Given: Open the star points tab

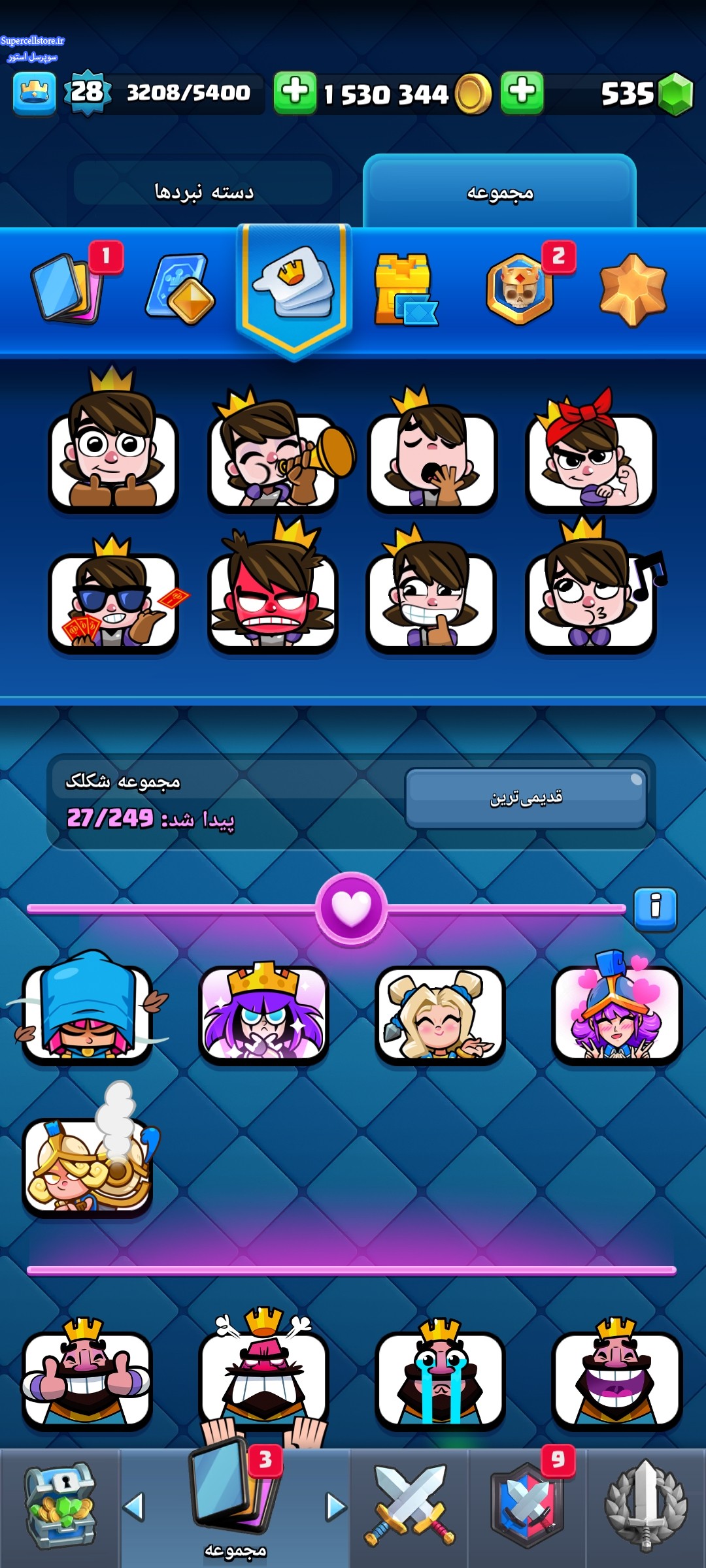Looking at the screenshot, I should pos(632,290).
